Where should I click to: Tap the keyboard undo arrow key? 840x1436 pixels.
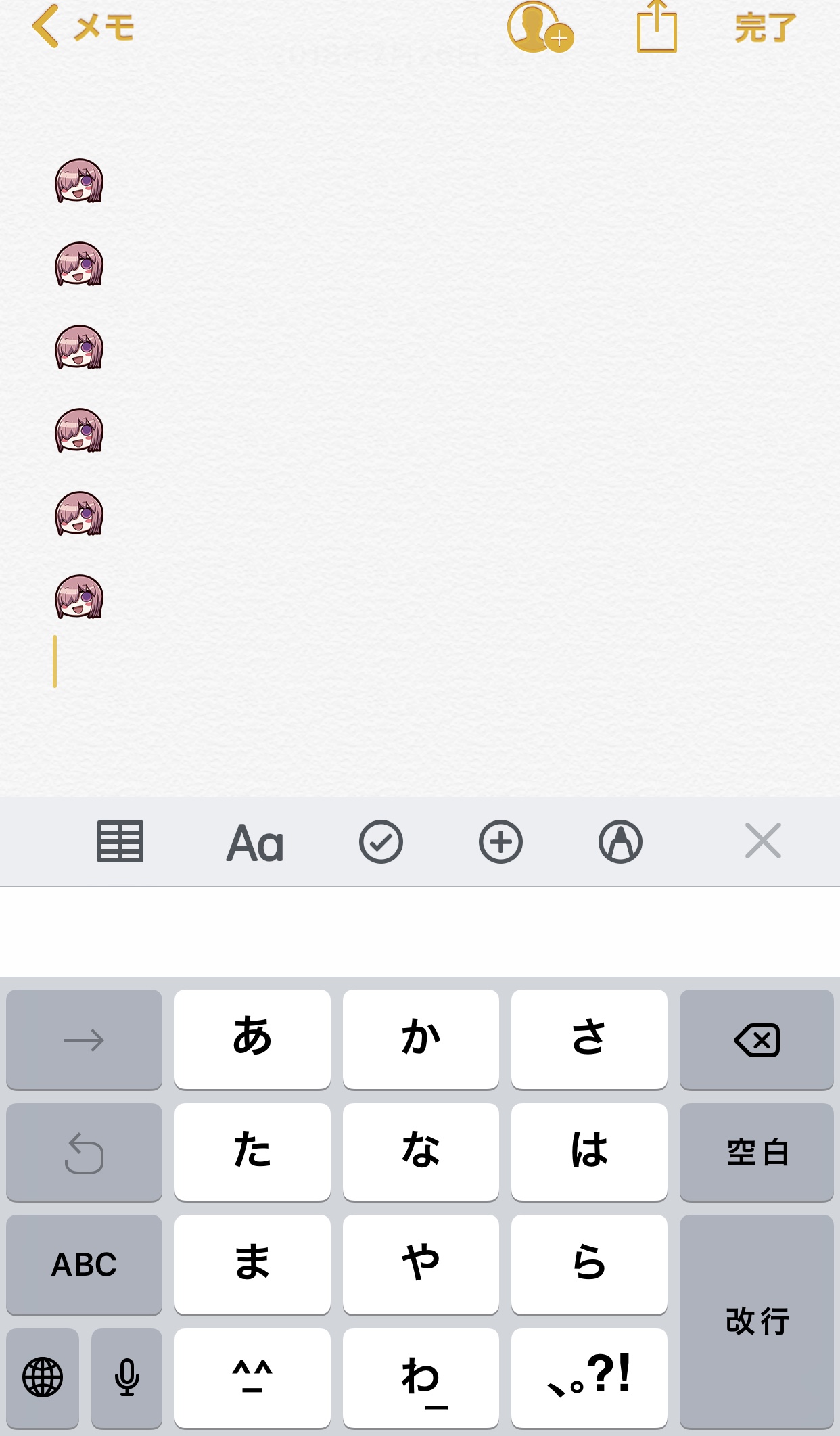(84, 1152)
